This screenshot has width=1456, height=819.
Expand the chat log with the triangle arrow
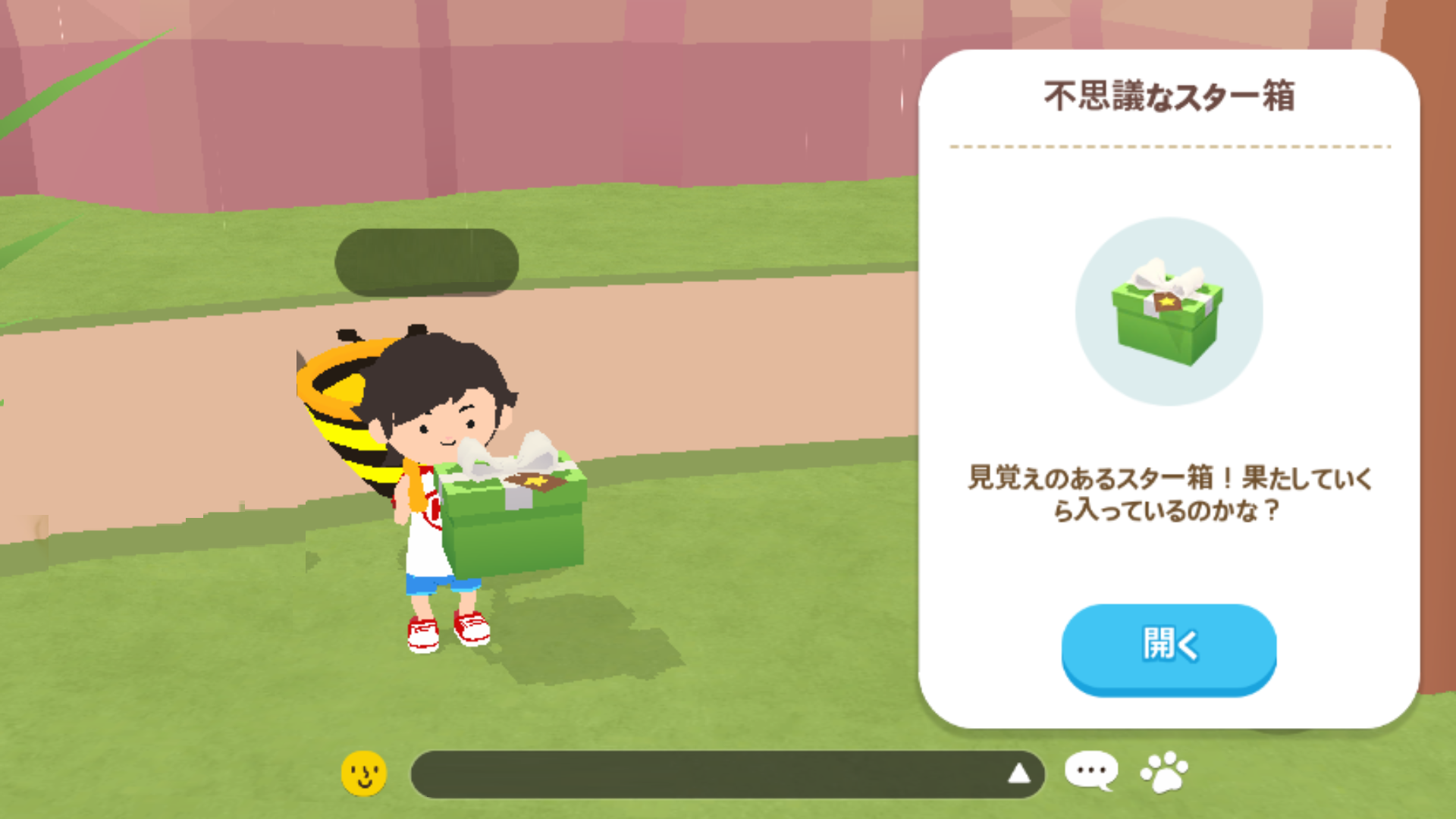point(1019,773)
